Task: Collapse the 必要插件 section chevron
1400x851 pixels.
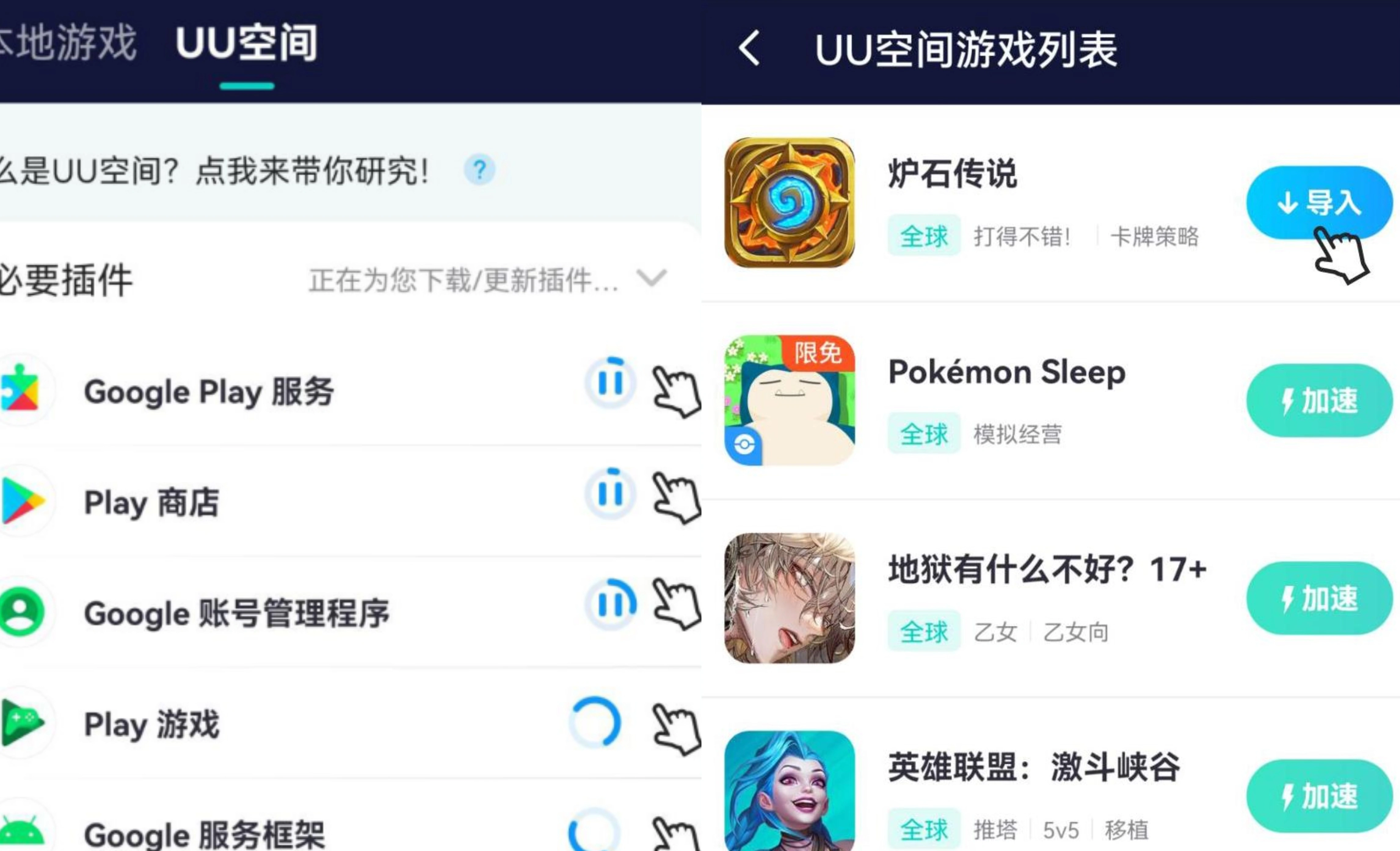Action: point(651,278)
